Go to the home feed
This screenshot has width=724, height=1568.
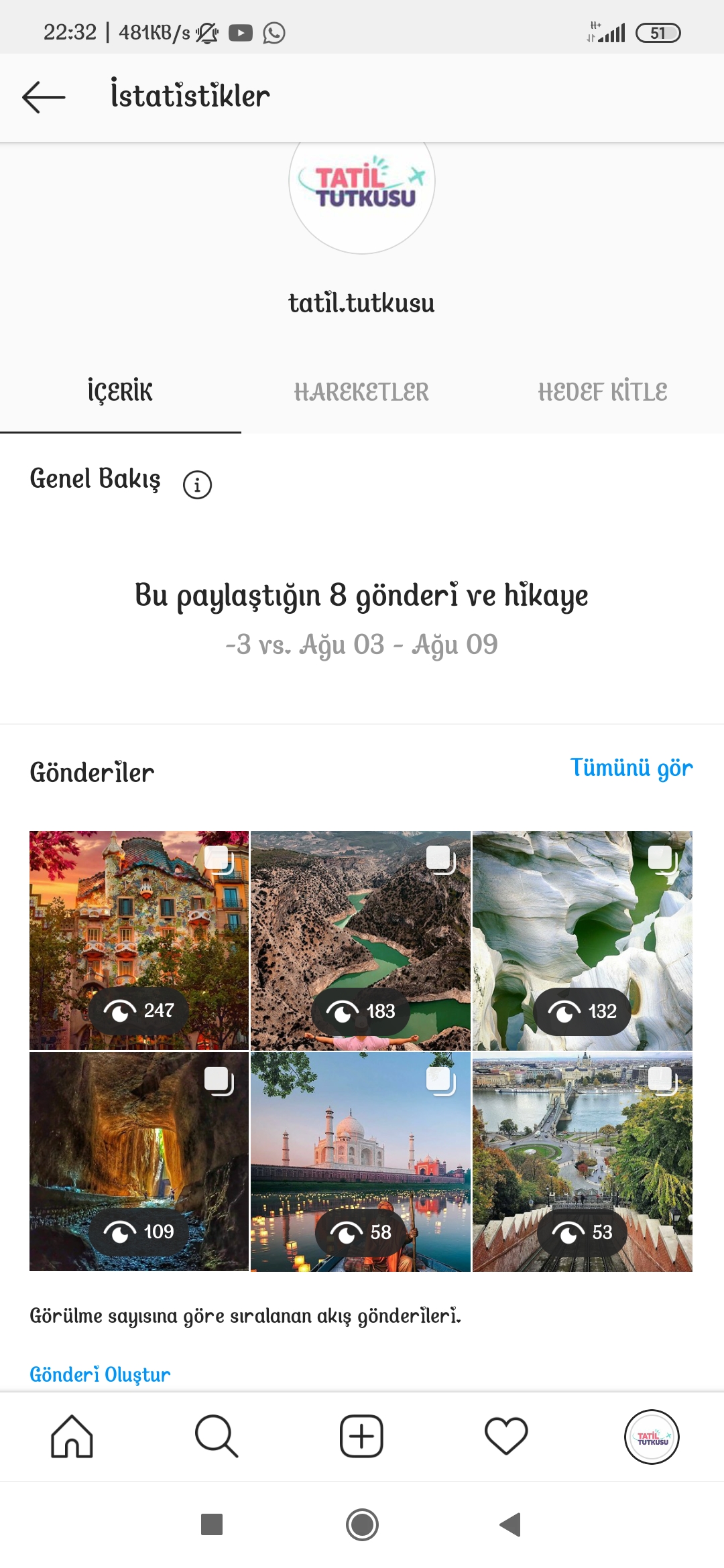[x=72, y=1436]
